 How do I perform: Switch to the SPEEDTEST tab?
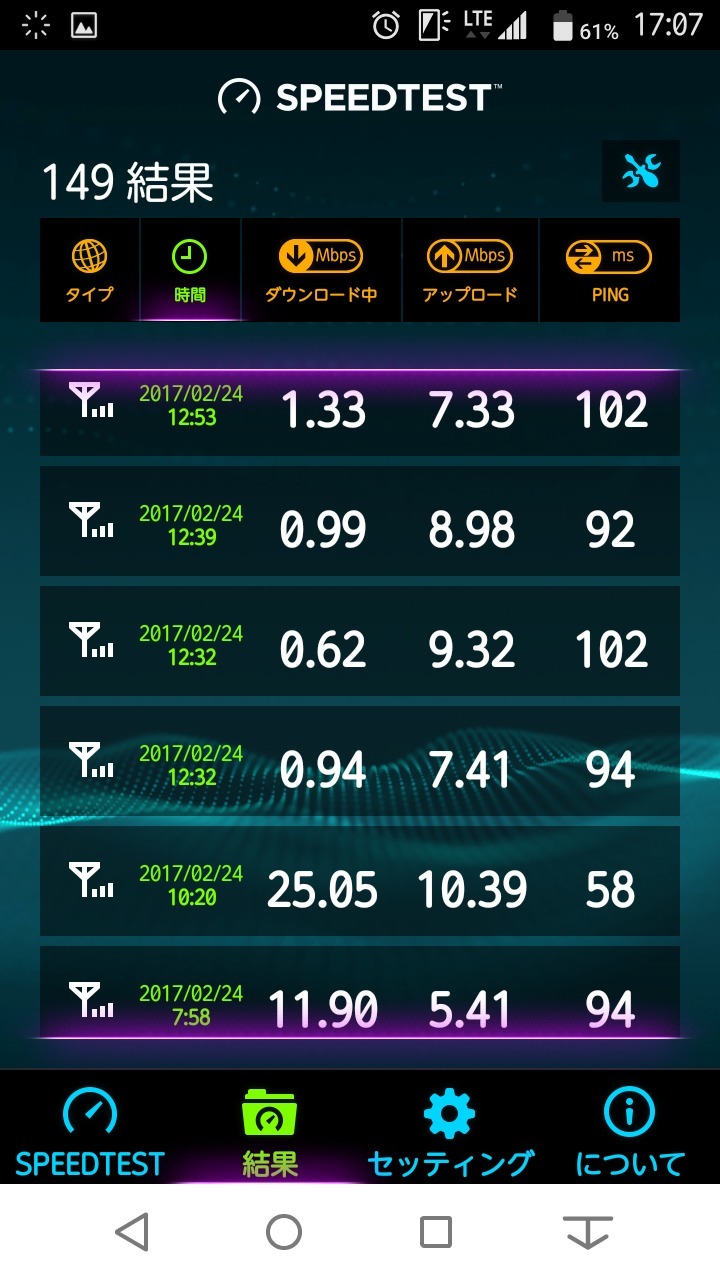(90, 1133)
